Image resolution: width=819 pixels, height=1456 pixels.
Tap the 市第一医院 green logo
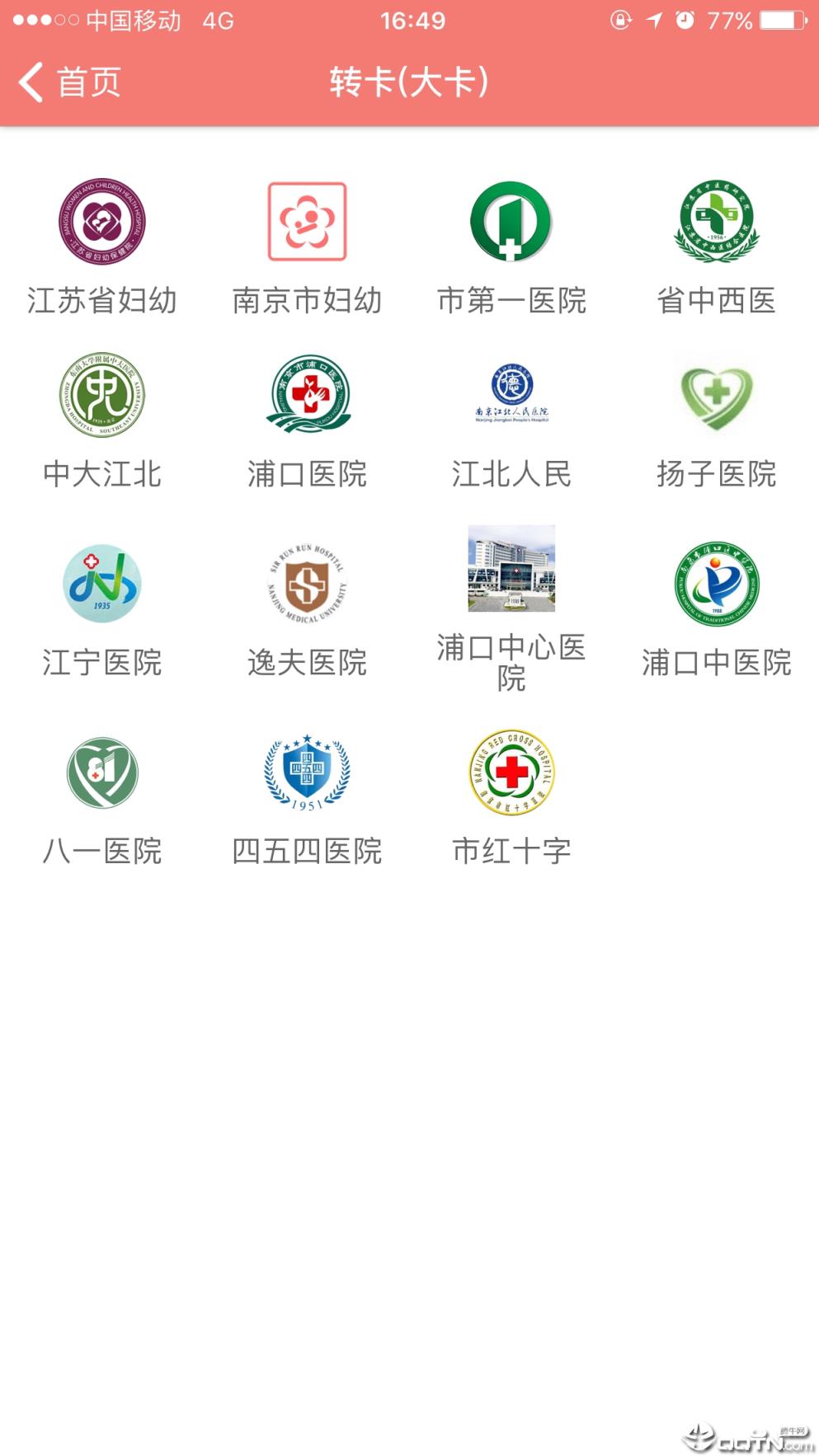pyautogui.click(x=512, y=223)
